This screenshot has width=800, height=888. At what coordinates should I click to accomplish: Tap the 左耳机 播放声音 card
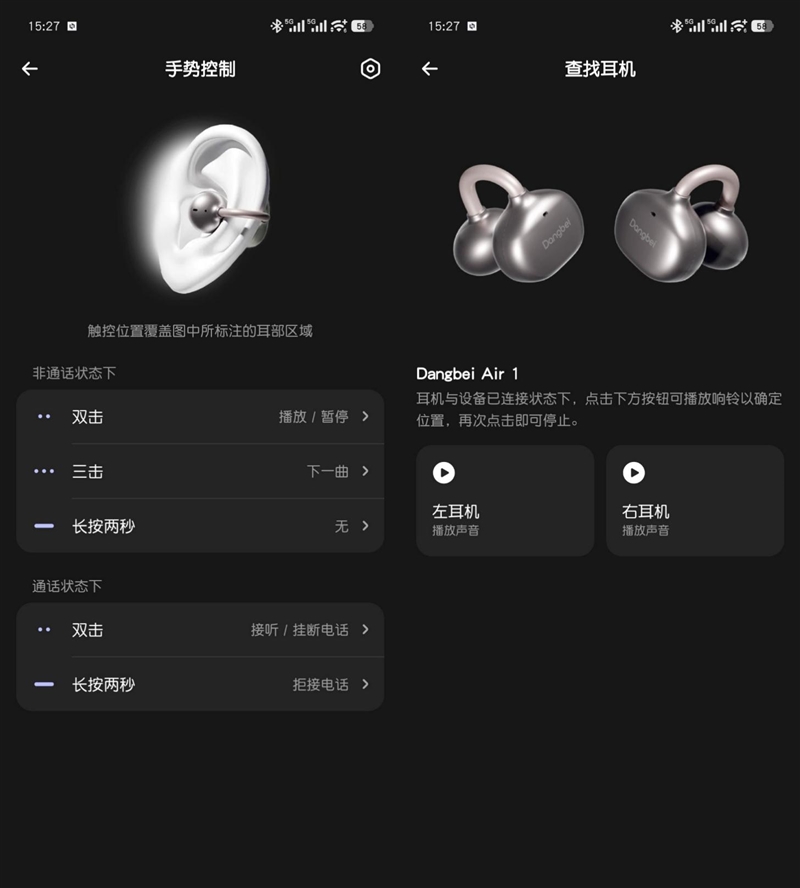[x=505, y=500]
